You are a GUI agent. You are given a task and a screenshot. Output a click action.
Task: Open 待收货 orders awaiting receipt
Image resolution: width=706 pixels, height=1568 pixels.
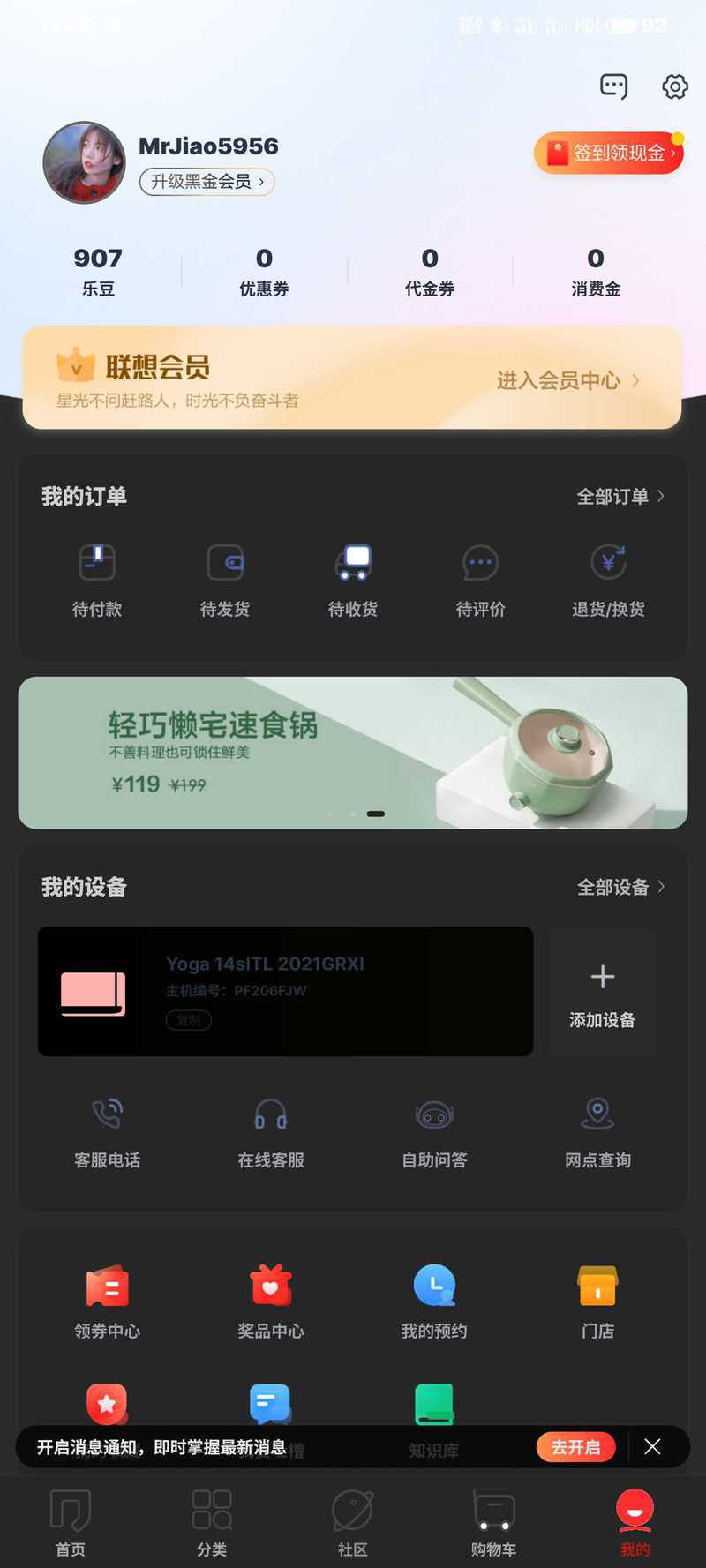click(353, 581)
